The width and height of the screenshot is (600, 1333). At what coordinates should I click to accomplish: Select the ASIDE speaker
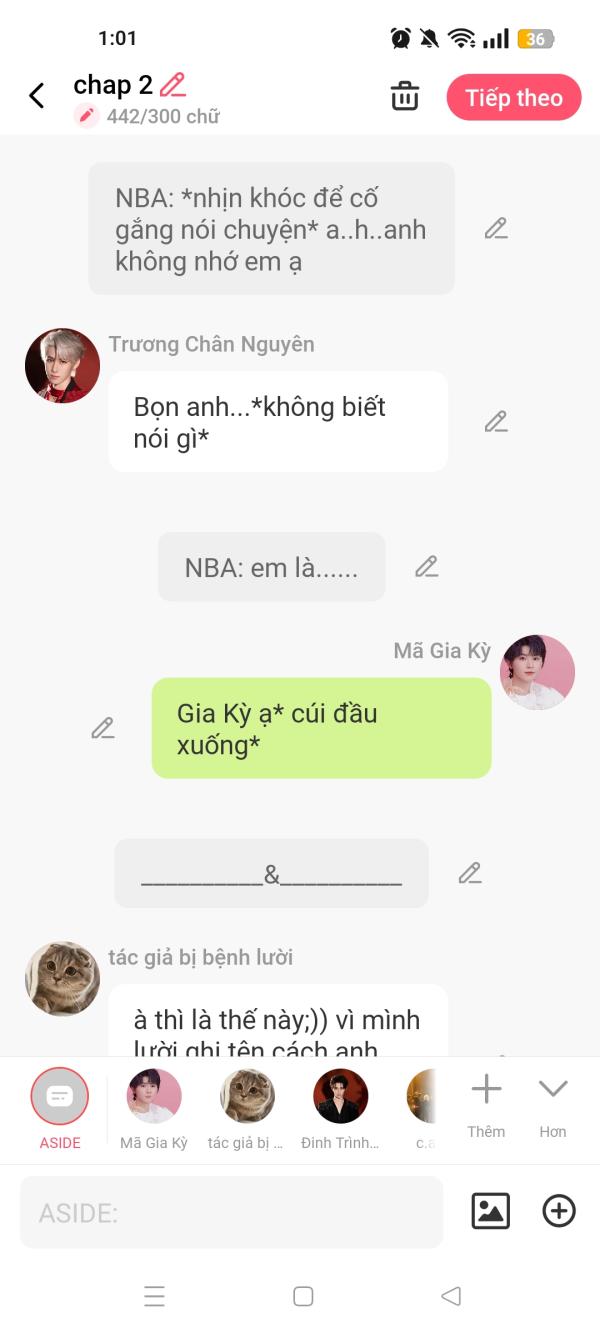click(60, 1097)
